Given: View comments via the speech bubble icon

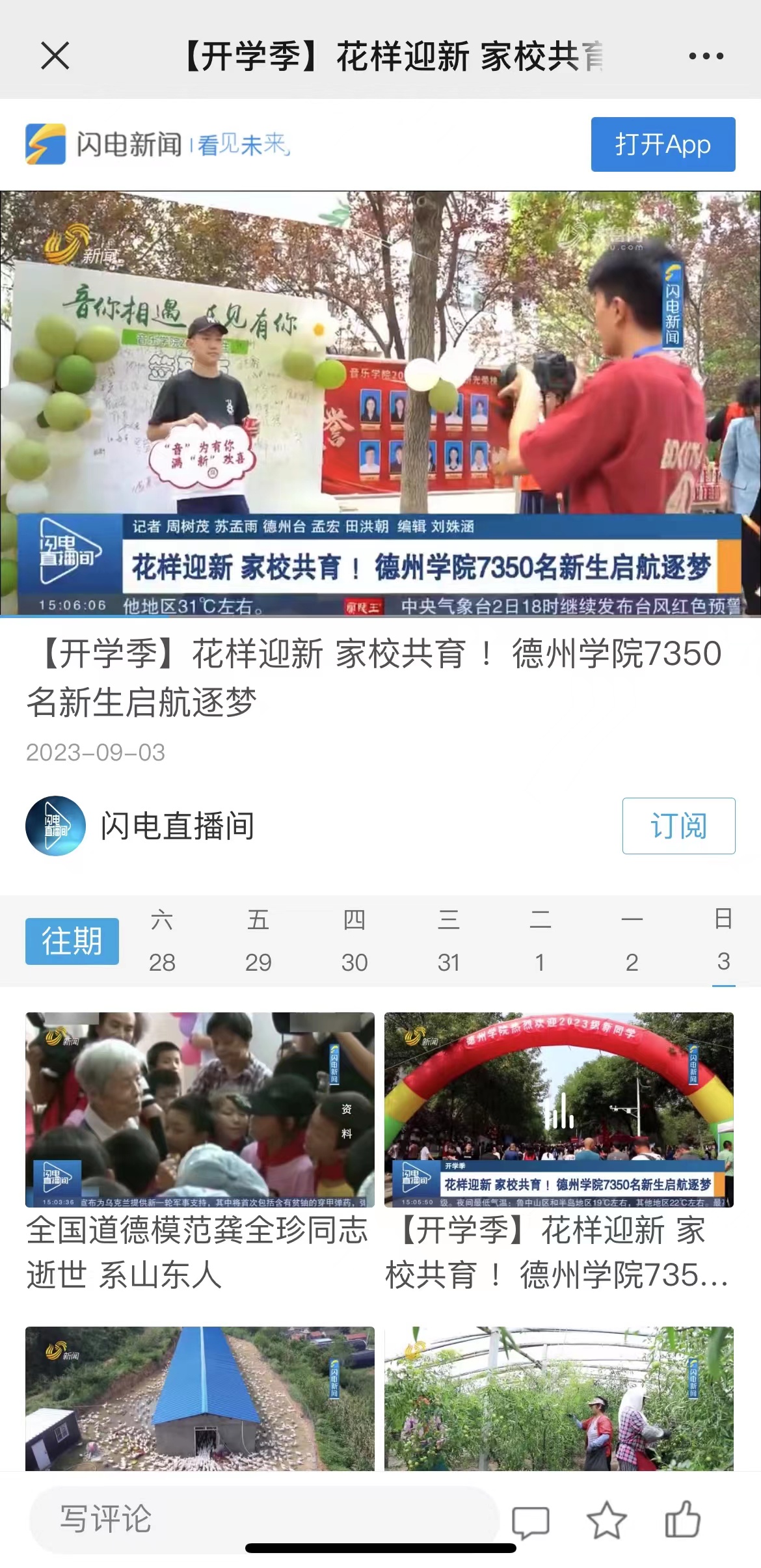Looking at the screenshot, I should 530,1521.
